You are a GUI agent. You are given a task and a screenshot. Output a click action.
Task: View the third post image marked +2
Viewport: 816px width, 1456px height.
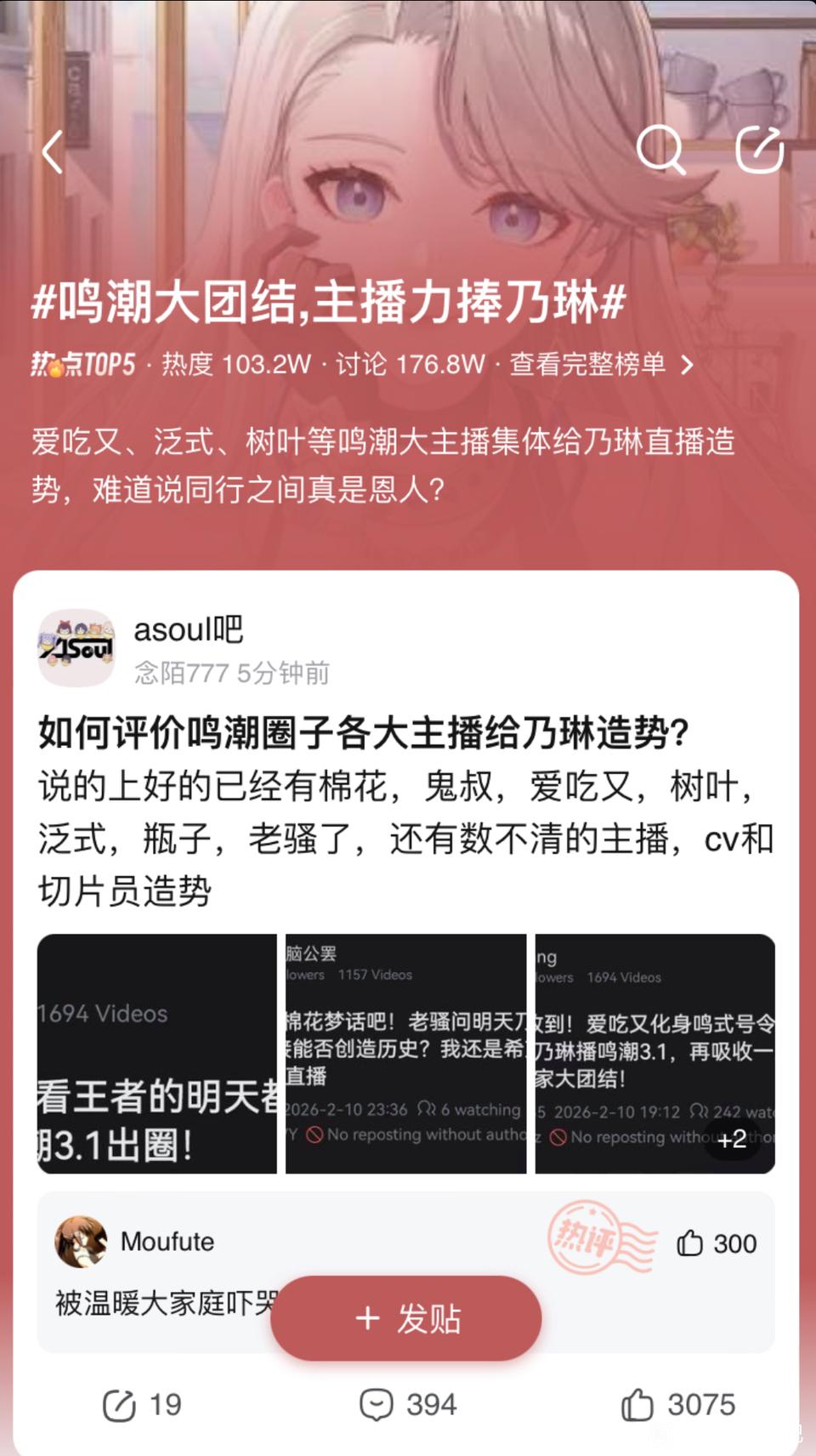[654, 1054]
